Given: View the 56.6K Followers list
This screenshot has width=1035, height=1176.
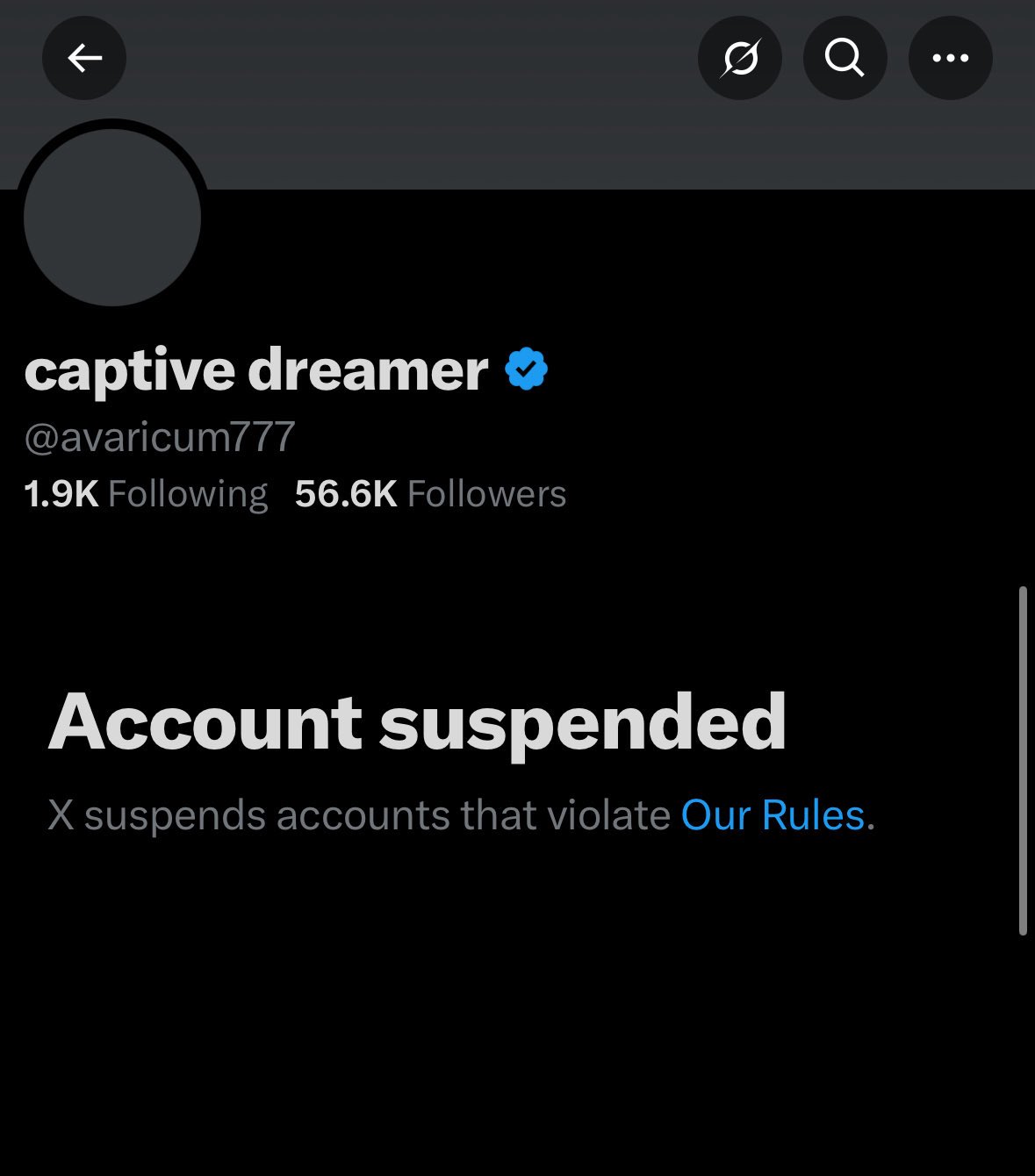Looking at the screenshot, I should (430, 494).
